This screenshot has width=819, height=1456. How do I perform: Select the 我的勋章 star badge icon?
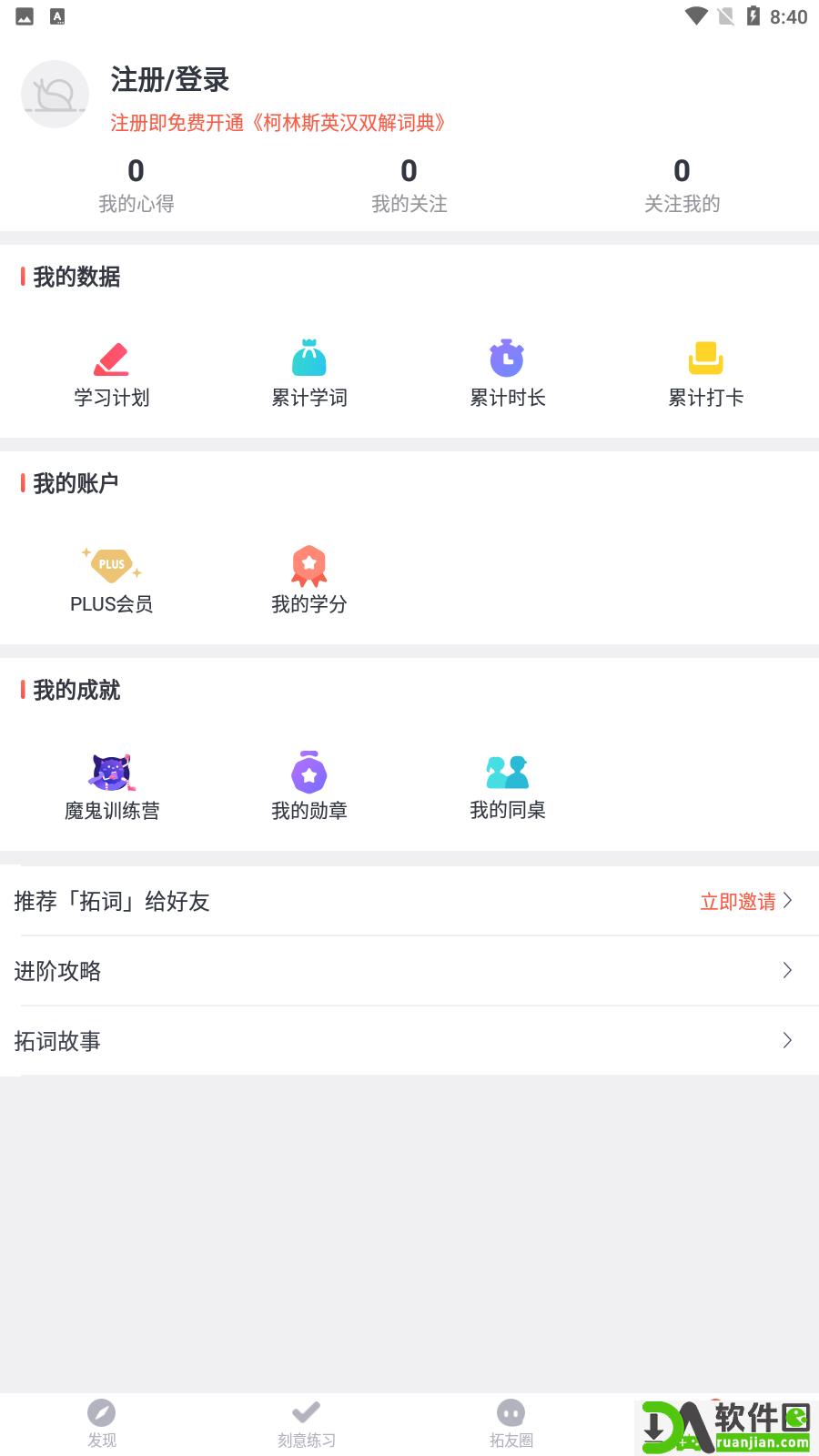tap(309, 772)
